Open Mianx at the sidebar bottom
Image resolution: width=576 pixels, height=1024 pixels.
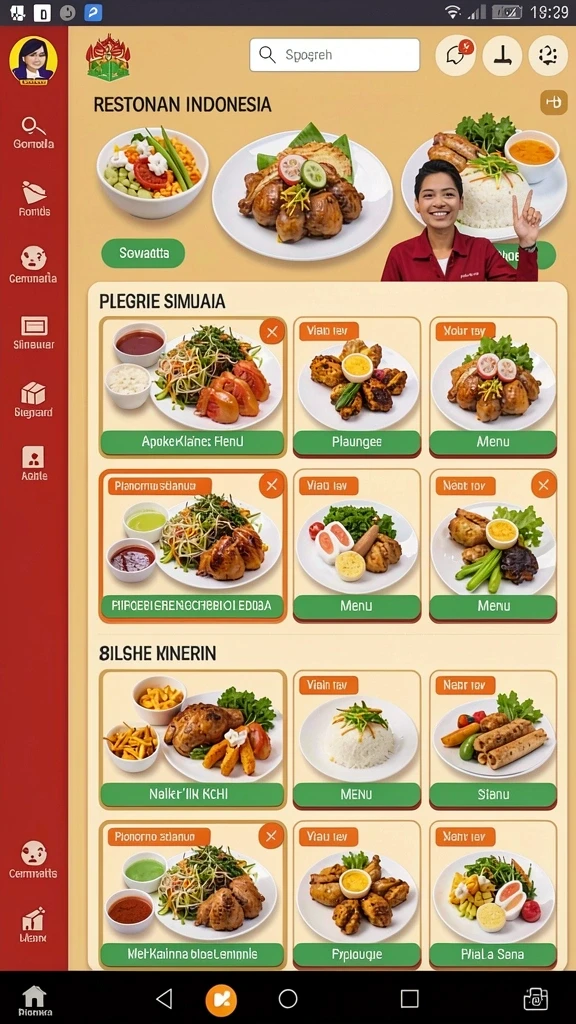(x=33, y=925)
